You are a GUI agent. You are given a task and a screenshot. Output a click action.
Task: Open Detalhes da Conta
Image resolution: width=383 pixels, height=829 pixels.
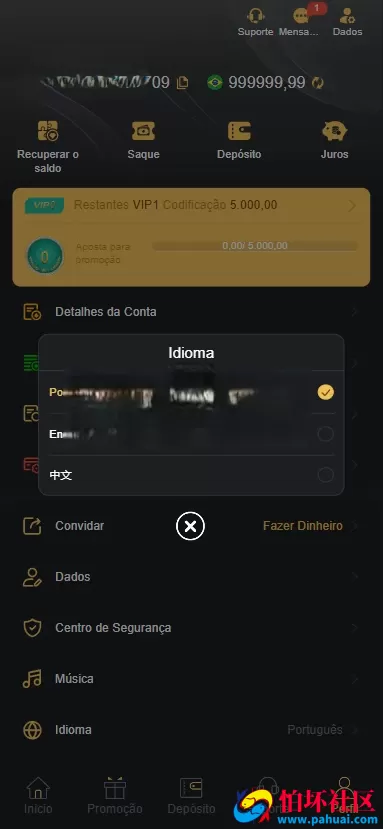pos(192,312)
